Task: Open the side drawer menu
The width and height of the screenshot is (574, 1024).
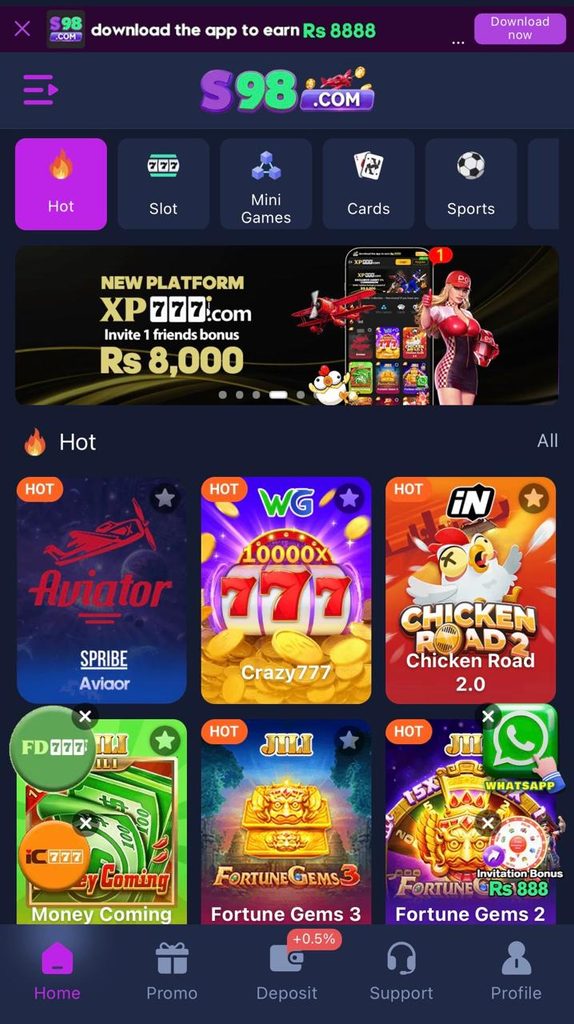Action: click(40, 89)
